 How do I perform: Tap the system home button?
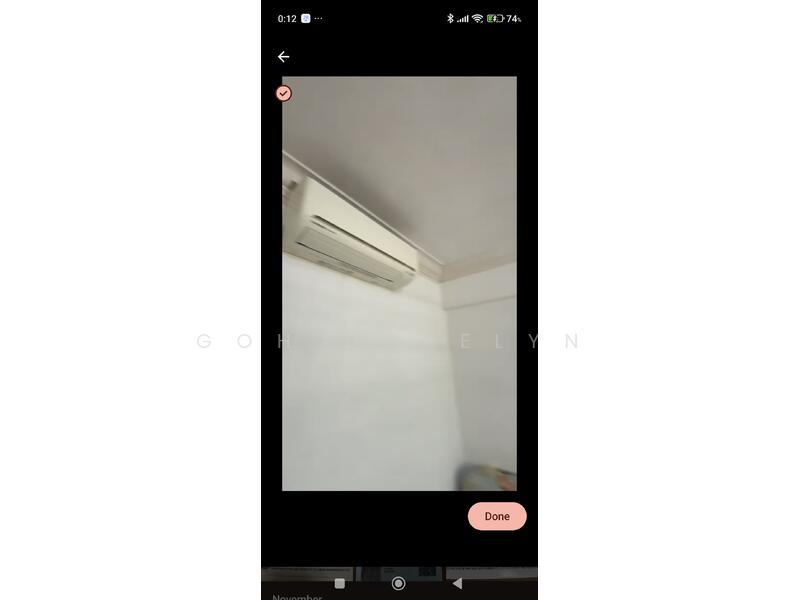click(398, 583)
